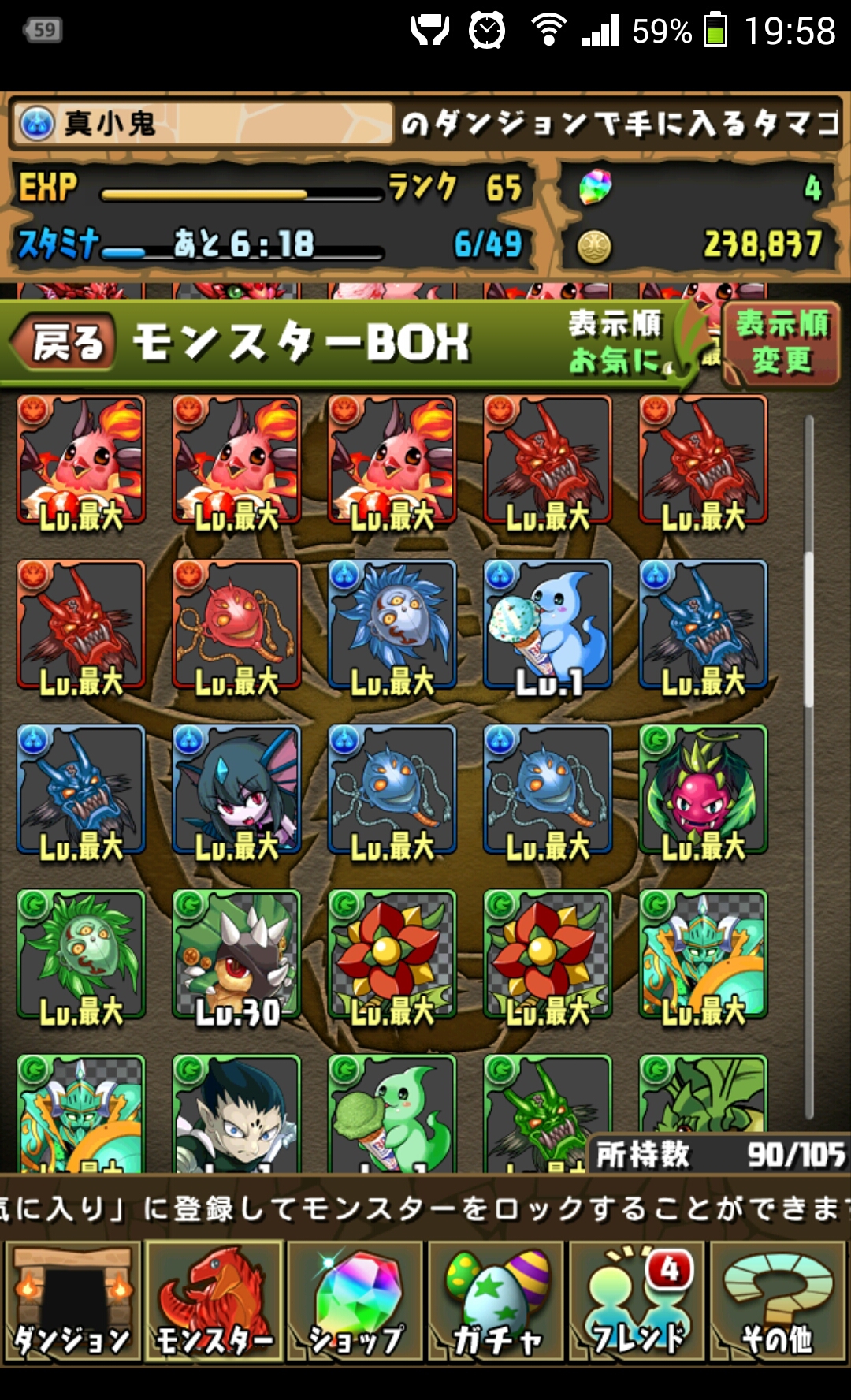Select the ice cream ghost Lv.1 monster
The height and width of the screenshot is (1400, 851).
point(548,627)
